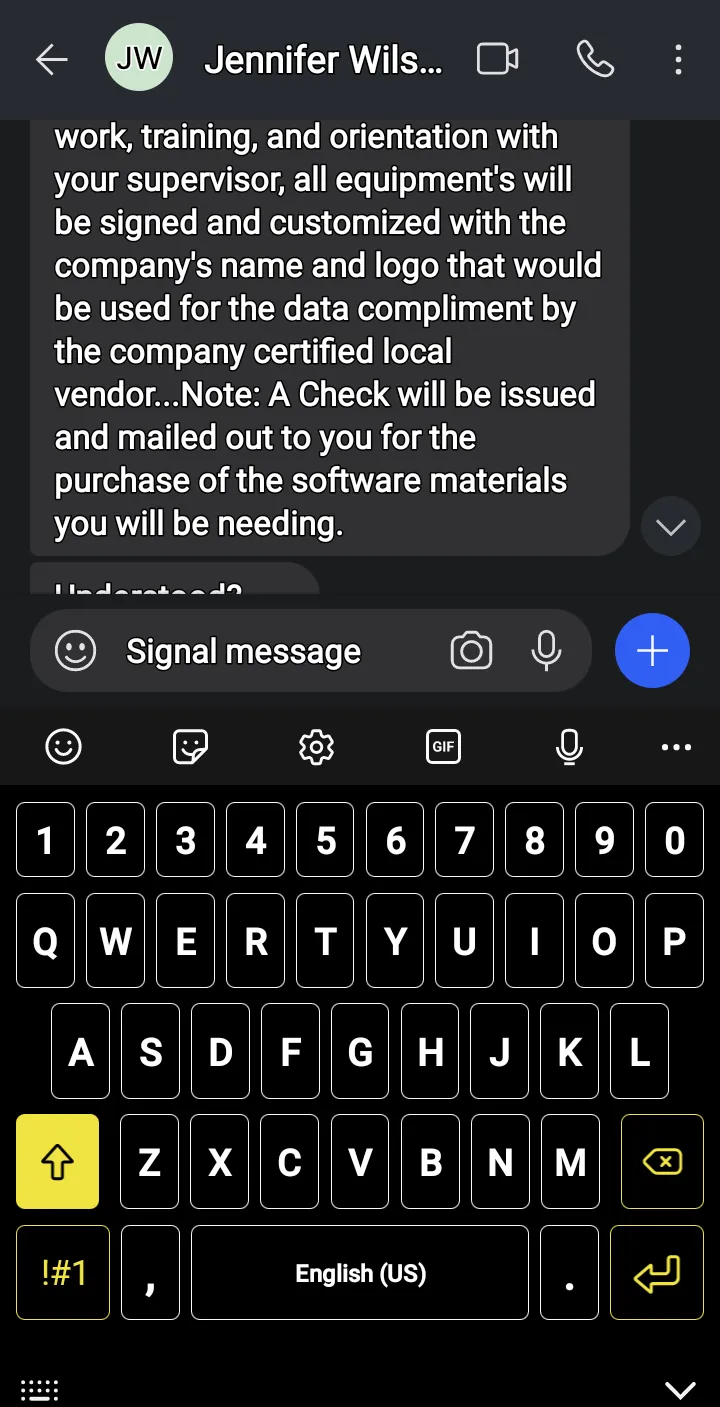The height and width of the screenshot is (1407, 720).
Task: Open the GIF keyboard
Action: pos(443,746)
